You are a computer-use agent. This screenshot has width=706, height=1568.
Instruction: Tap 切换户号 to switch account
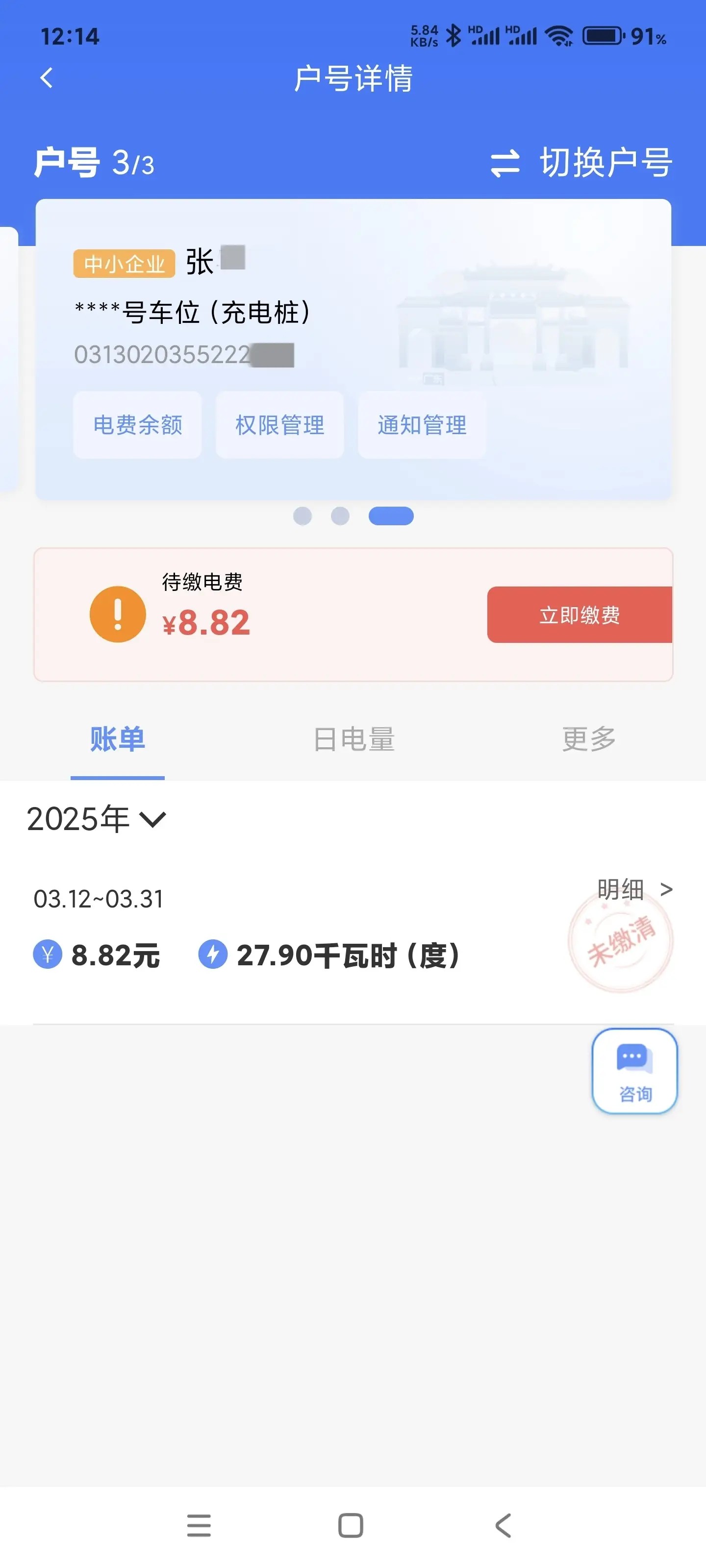581,163
